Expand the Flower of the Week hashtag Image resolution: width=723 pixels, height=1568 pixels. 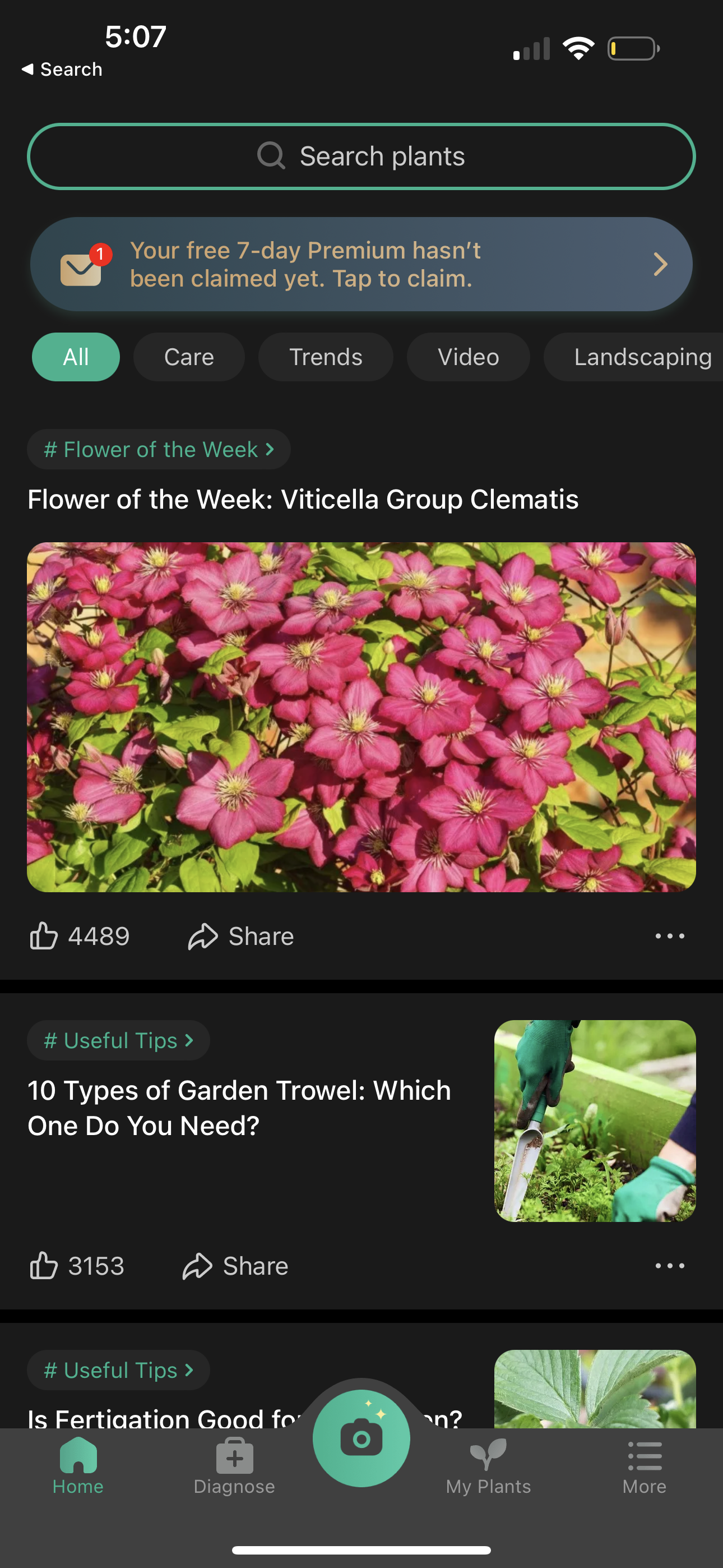point(158,449)
